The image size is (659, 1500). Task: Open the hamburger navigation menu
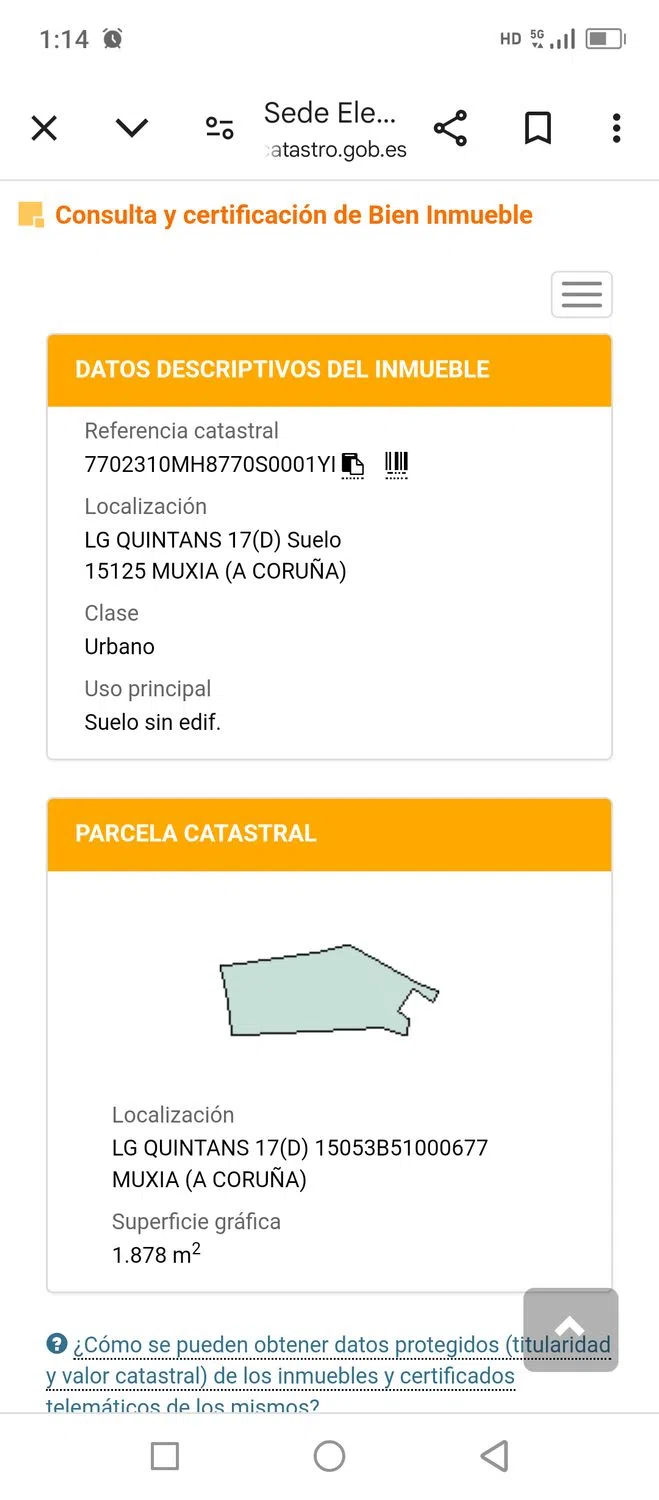(581, 295)
